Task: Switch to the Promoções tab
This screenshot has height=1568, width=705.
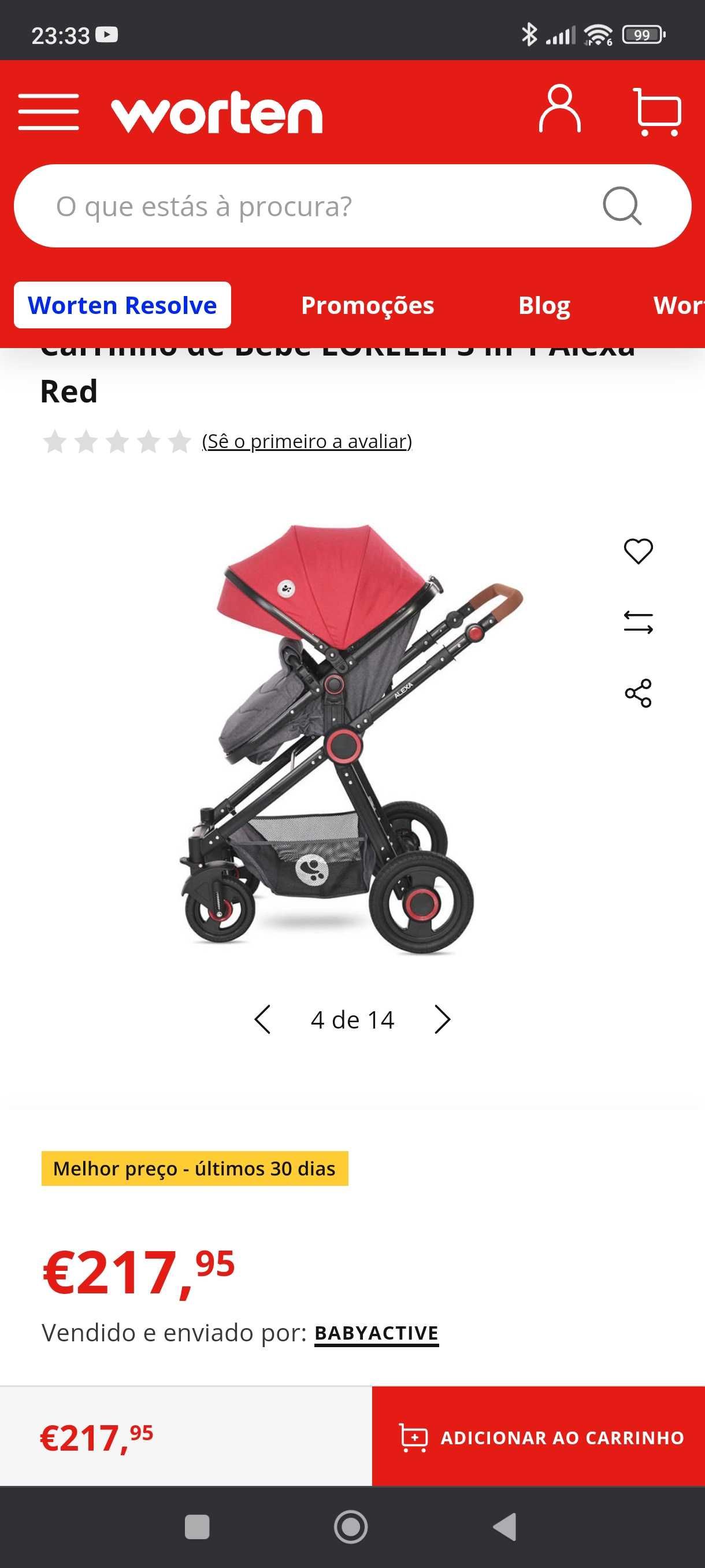Action: click(368, 305)
